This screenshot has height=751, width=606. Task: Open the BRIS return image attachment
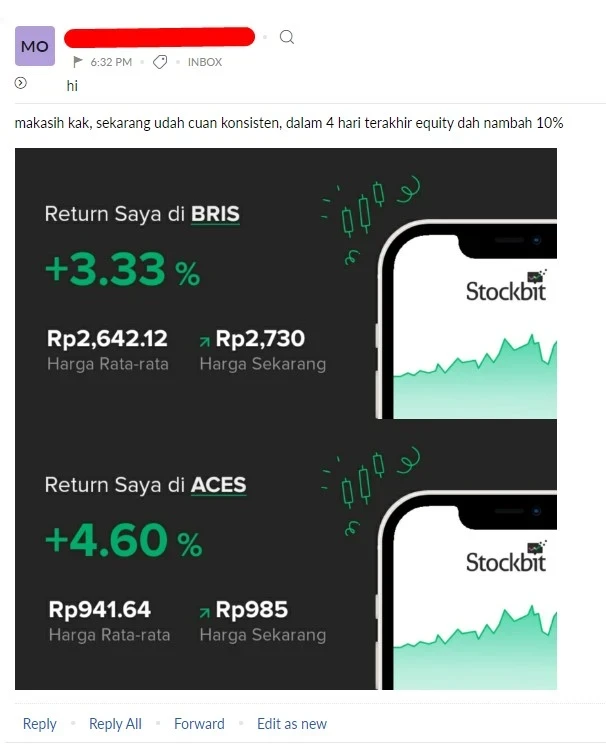pos(285,283)
